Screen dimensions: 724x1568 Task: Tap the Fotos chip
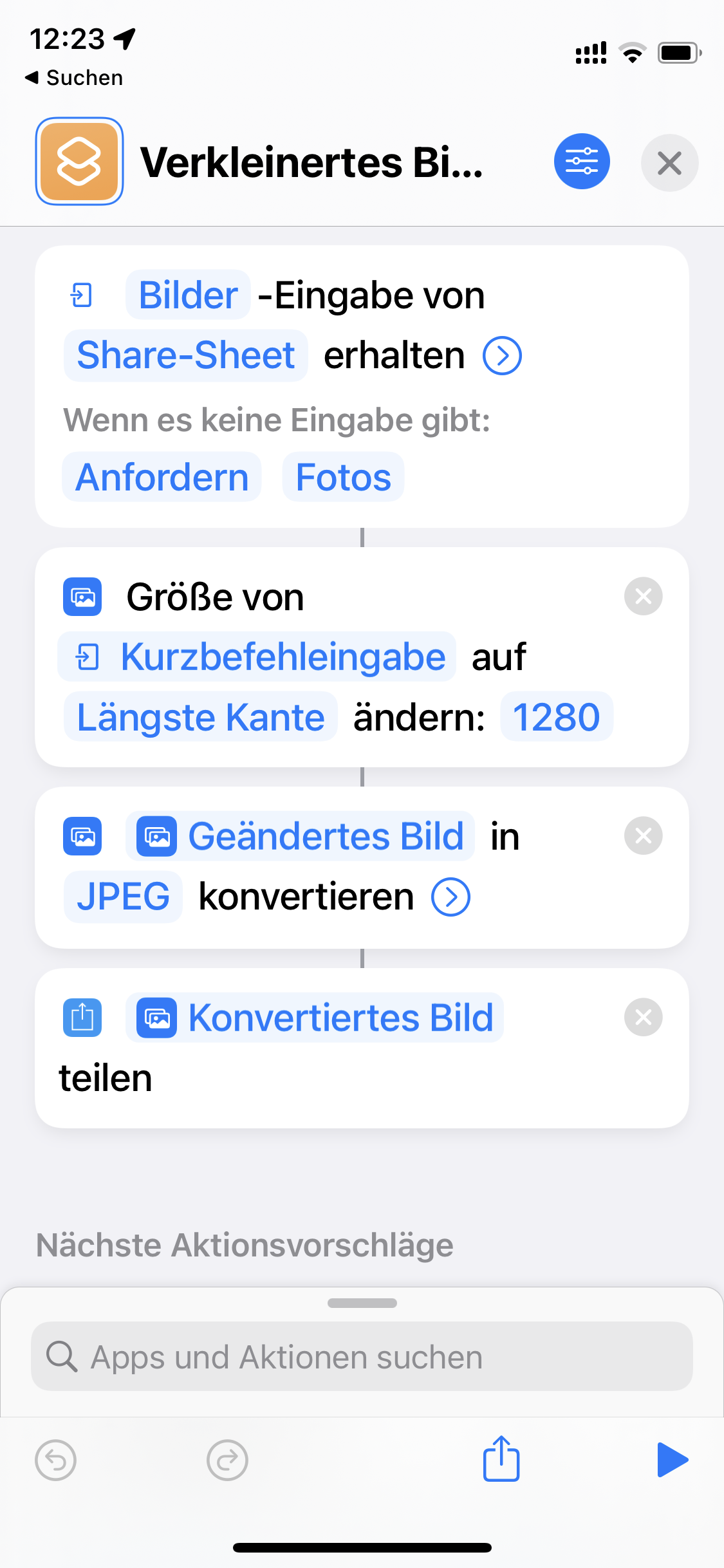pos(343,477)
